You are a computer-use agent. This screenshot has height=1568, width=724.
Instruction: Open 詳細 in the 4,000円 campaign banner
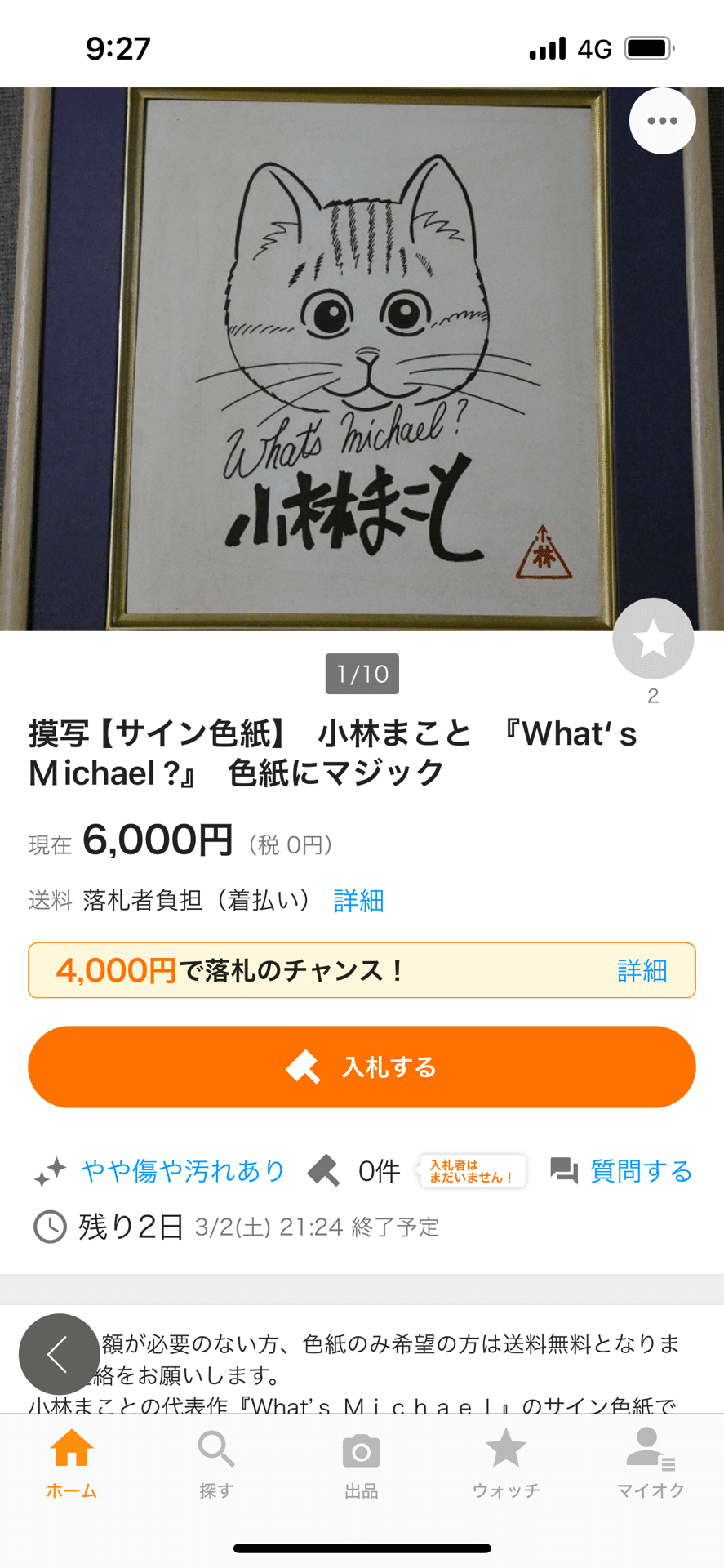(x=642, y=970)
